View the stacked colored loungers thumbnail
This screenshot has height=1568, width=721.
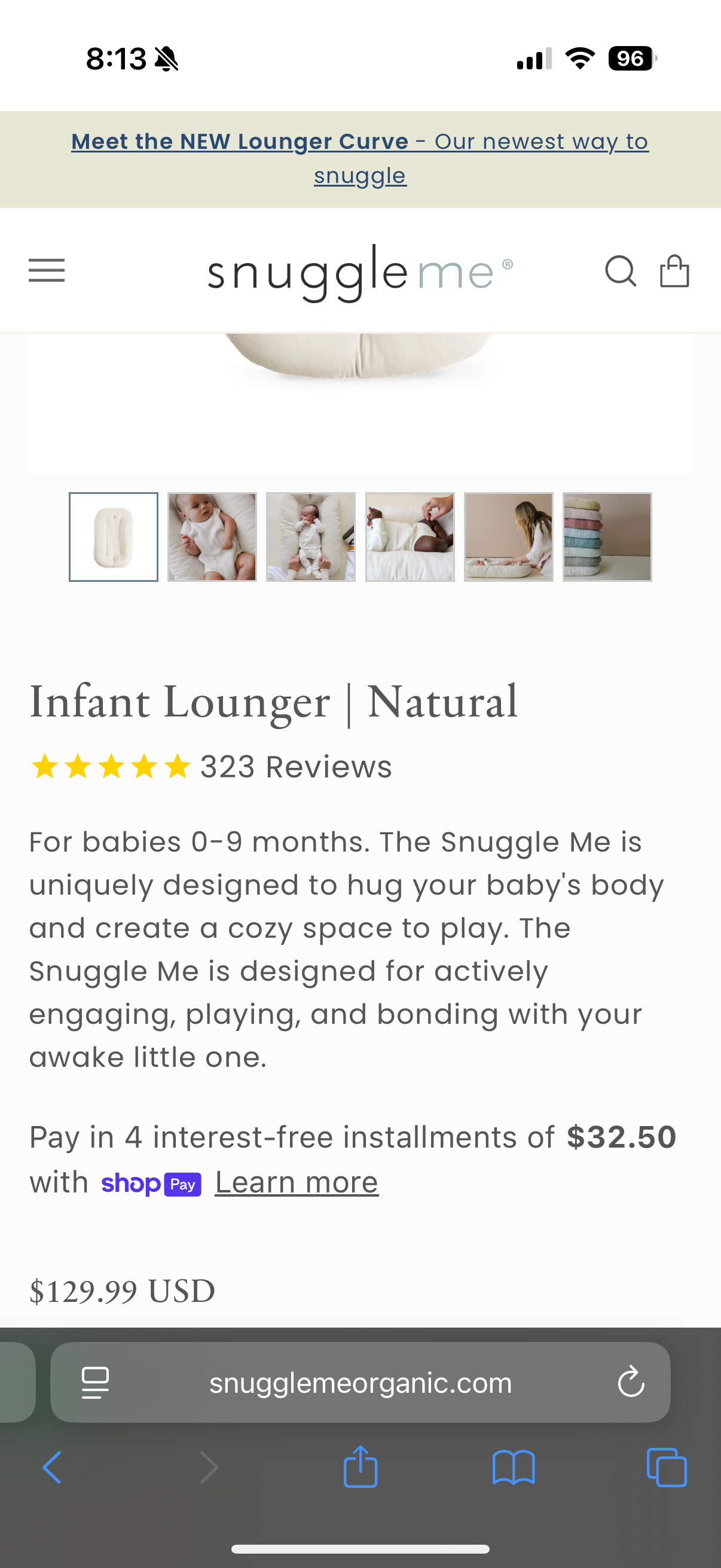(607, 536)
